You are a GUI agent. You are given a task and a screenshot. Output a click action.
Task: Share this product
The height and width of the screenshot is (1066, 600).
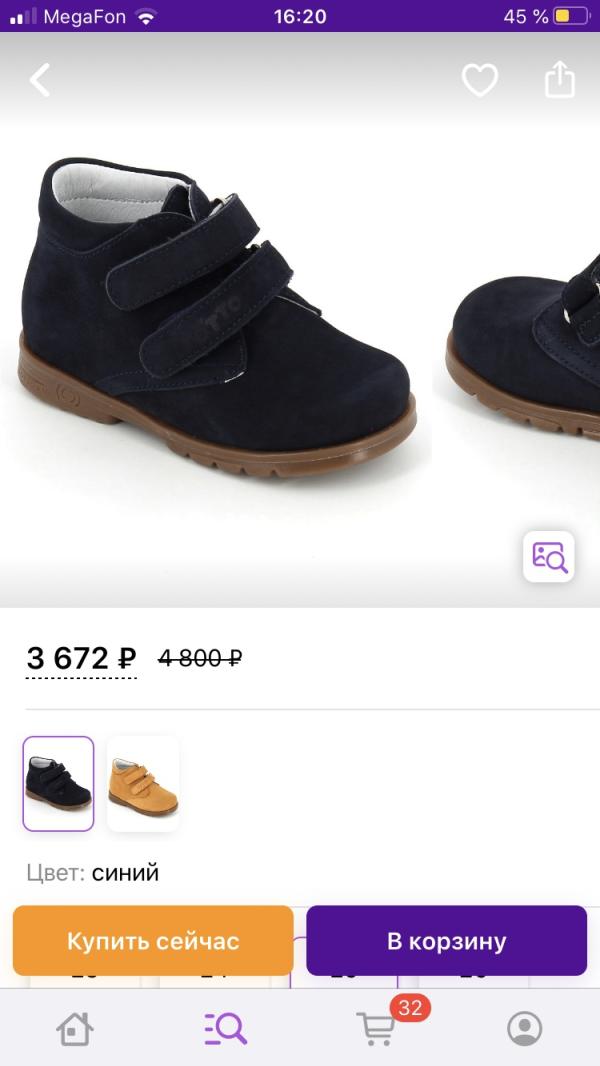point(560,79)
